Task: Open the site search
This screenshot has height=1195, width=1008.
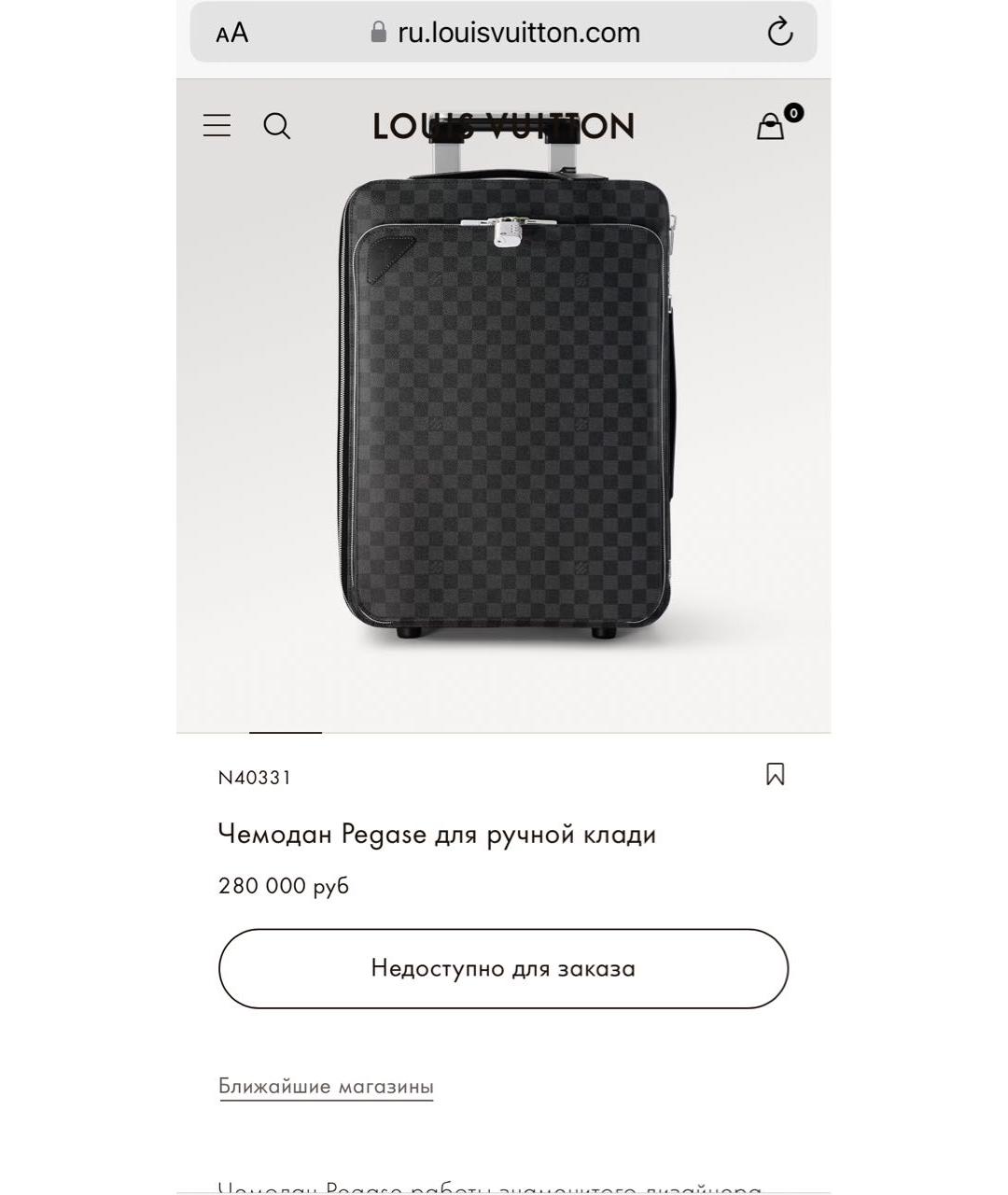Action: pos(276,126)
